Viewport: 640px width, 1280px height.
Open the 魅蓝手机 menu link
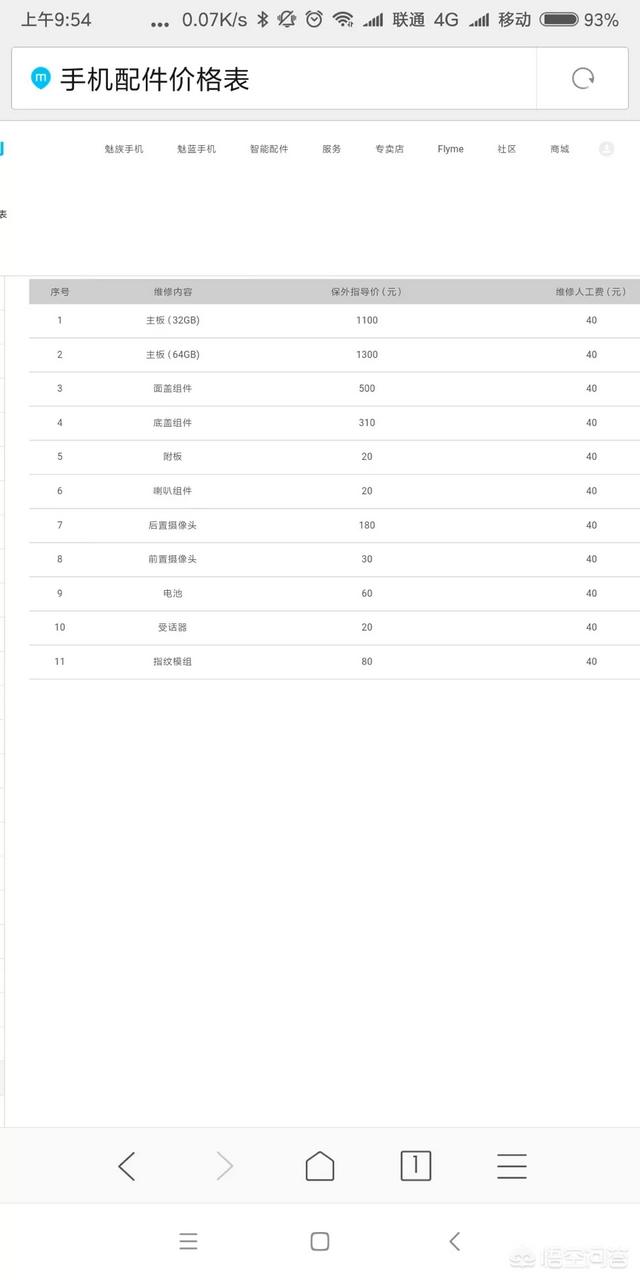(x=196, y=149)
